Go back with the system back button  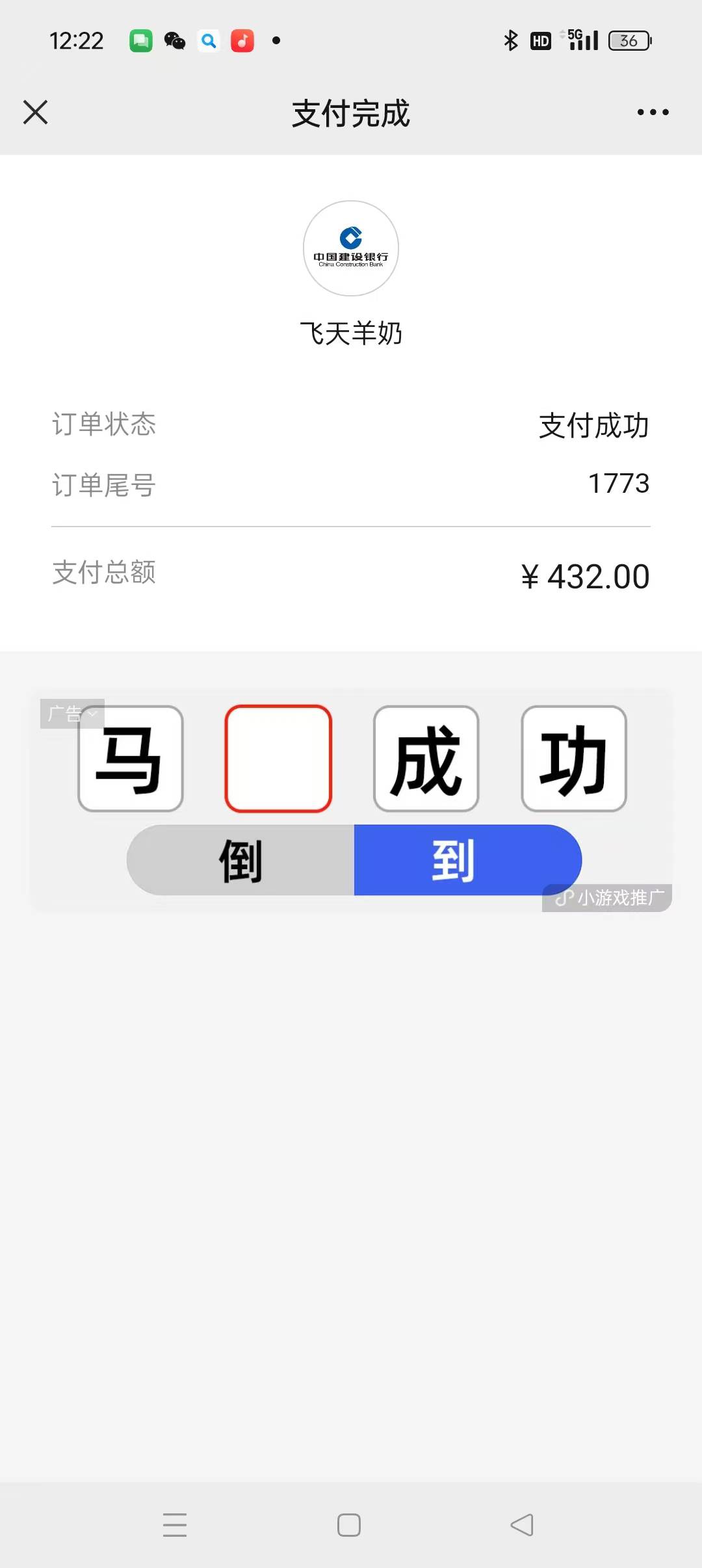pyautogui.click(x=522, y=1525)
